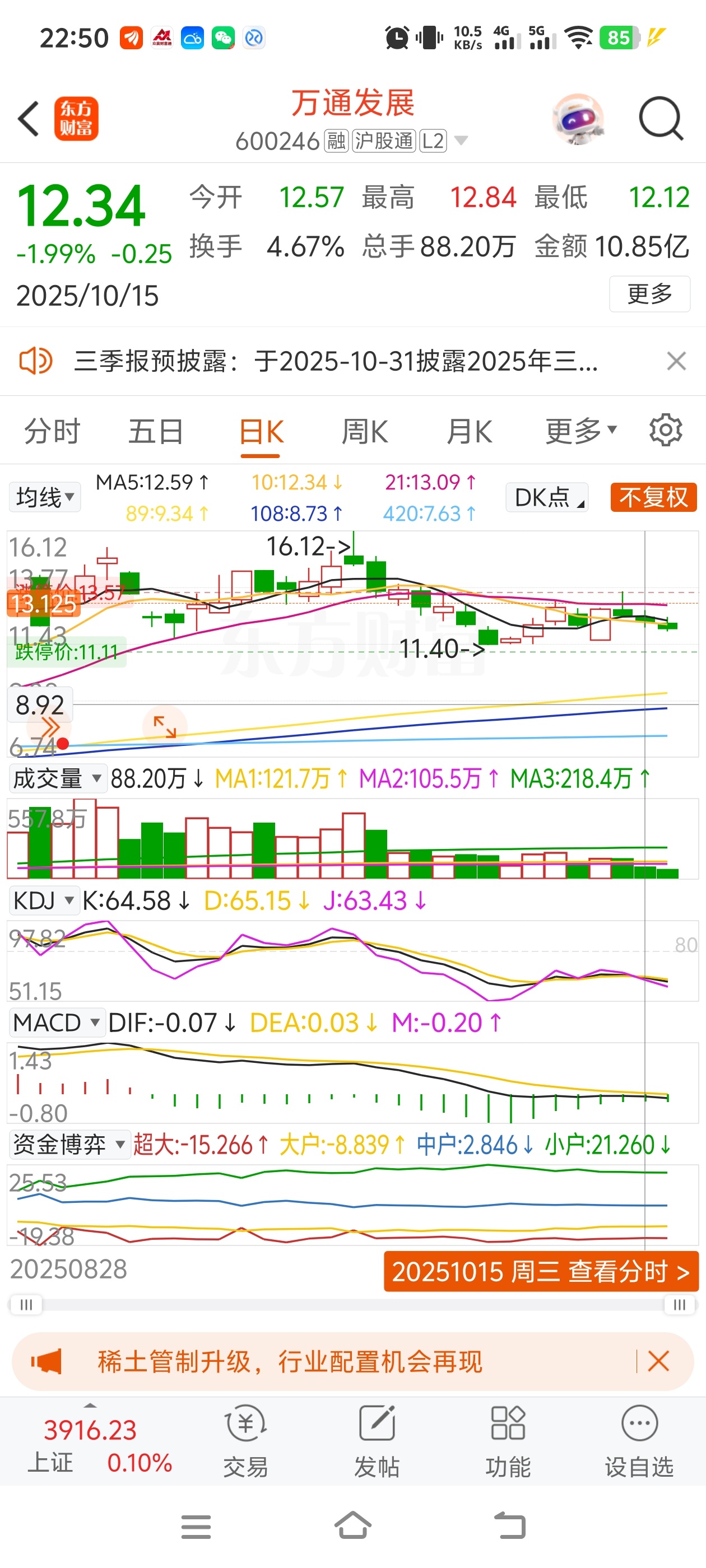Close the 稀土管制升级 promo banner

pyautogui.click(x=658, y=1361)
